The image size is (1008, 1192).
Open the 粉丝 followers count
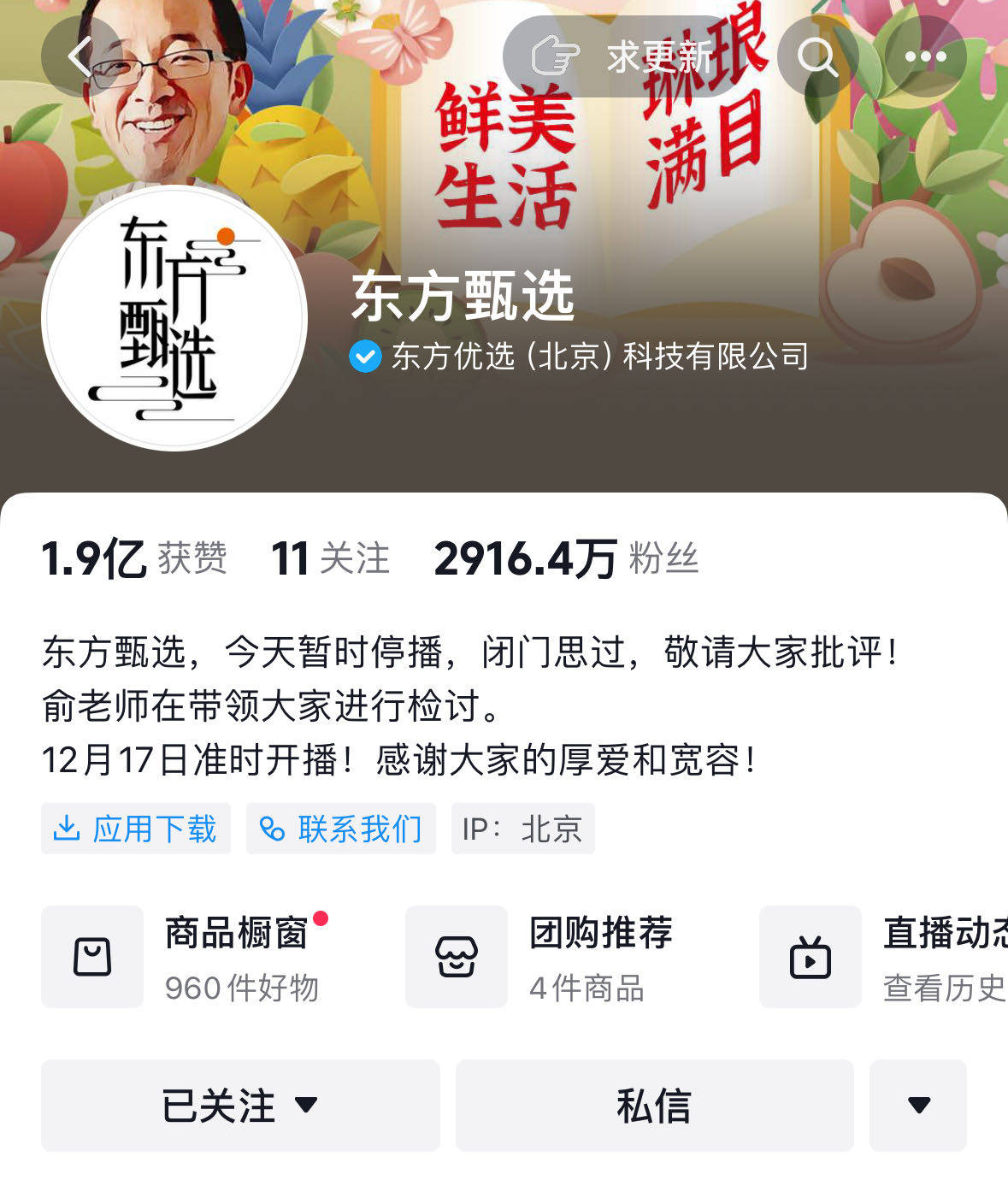pos(566,559)
